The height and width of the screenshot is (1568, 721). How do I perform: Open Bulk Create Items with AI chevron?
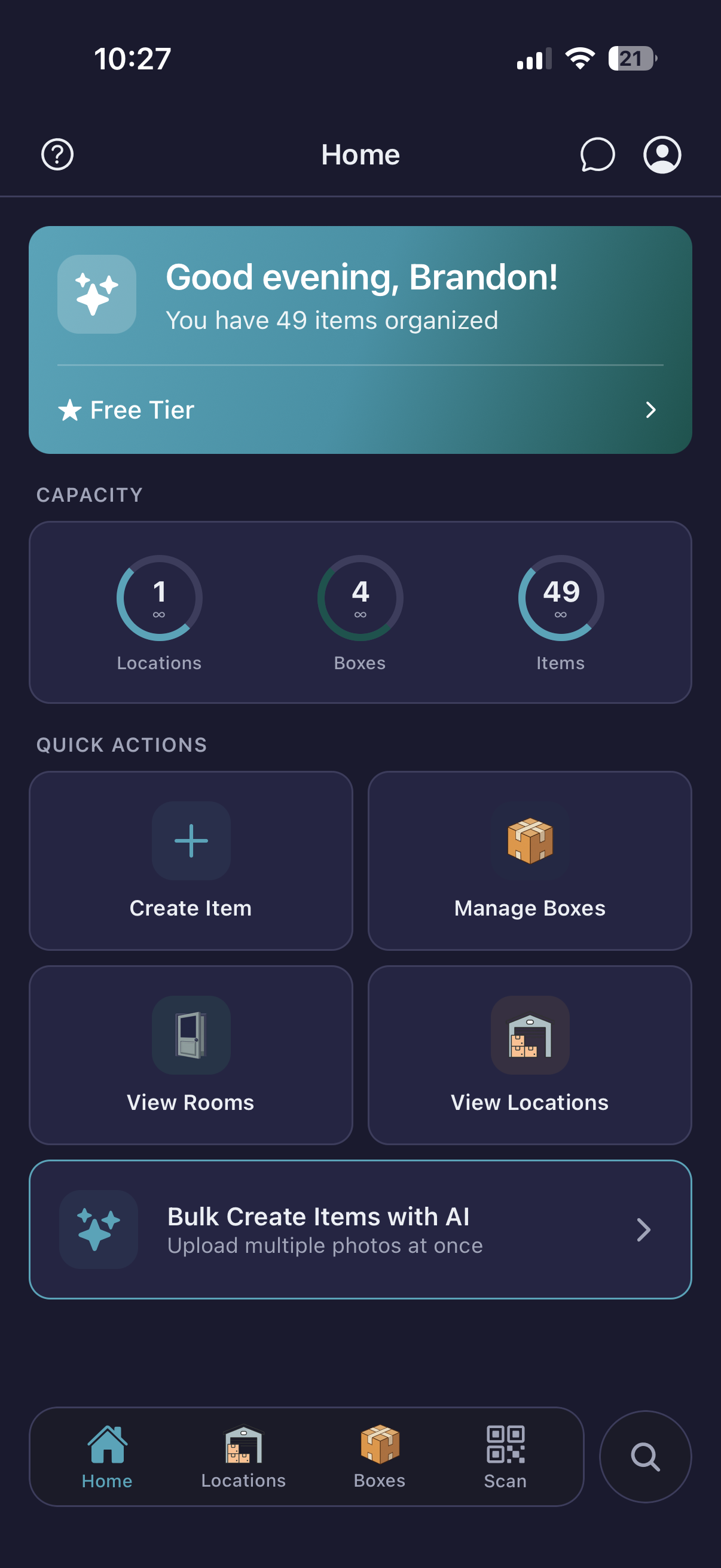[644, 1230]
